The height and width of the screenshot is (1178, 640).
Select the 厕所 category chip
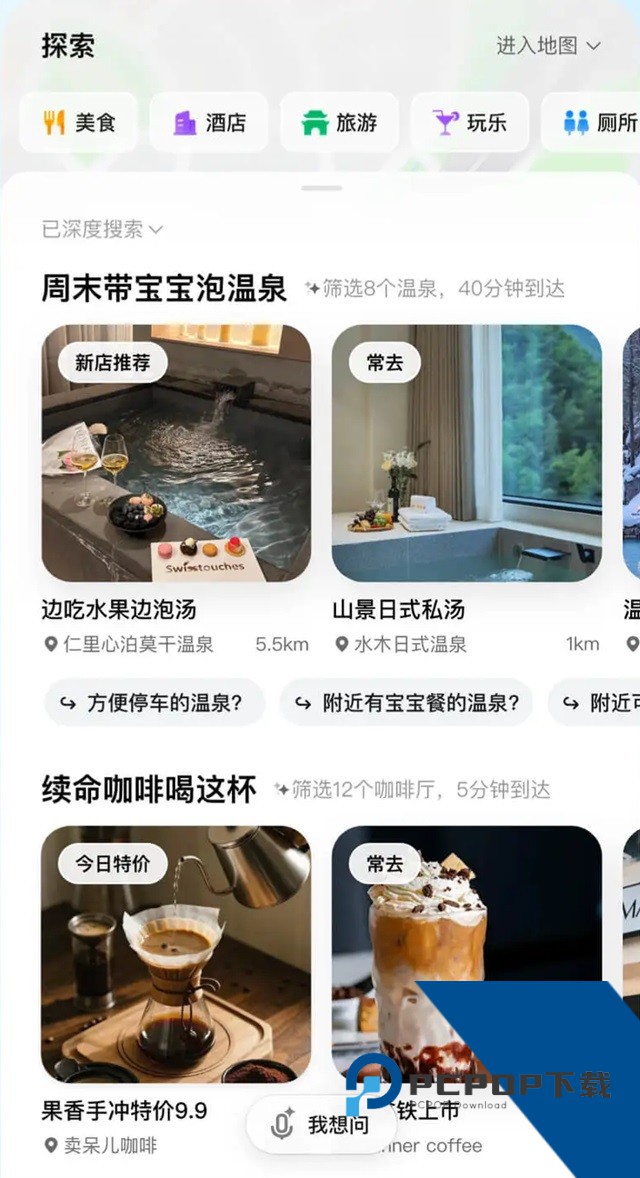click(x=598, y=122)
